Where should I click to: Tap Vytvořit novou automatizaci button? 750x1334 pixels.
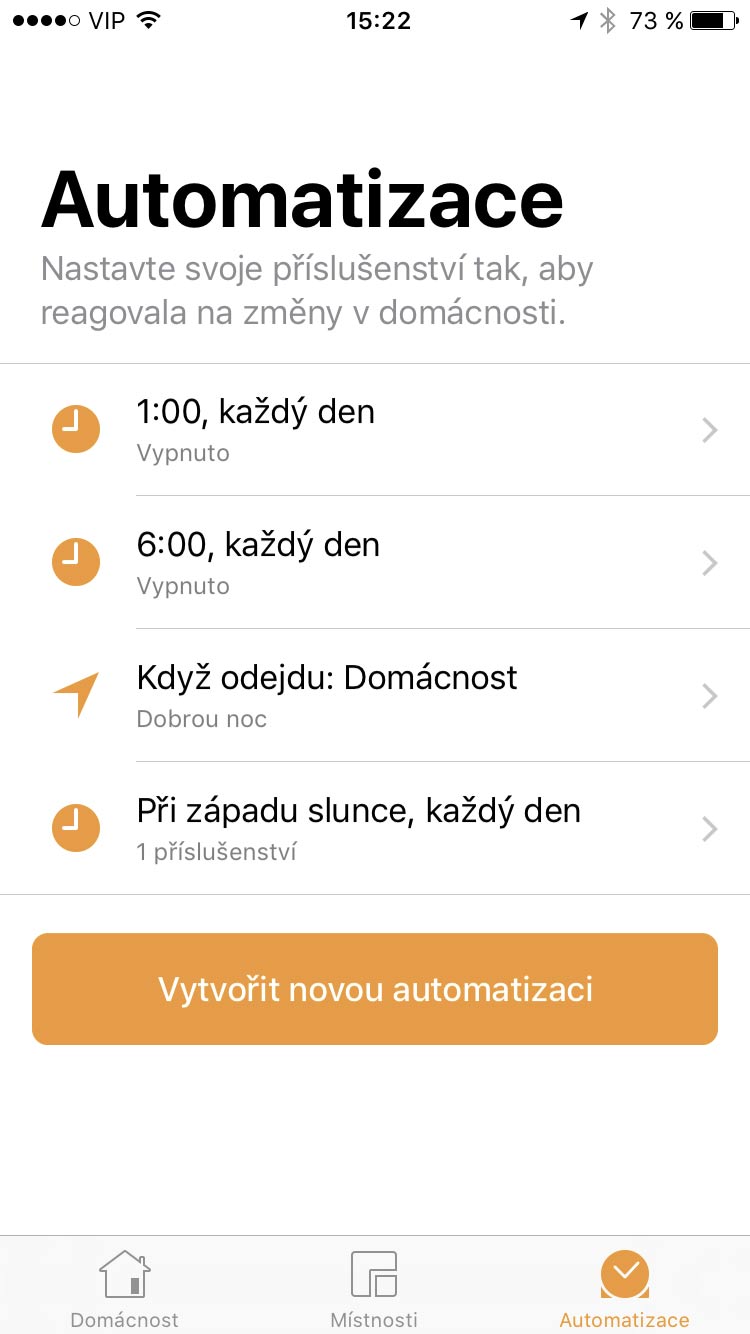click(375, 989)
